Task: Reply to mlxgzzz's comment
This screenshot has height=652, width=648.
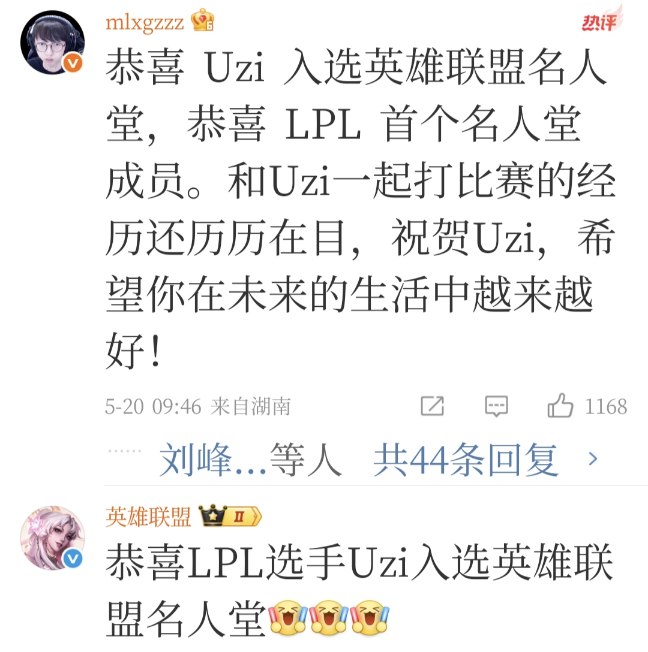Action: tap(496, 406)
